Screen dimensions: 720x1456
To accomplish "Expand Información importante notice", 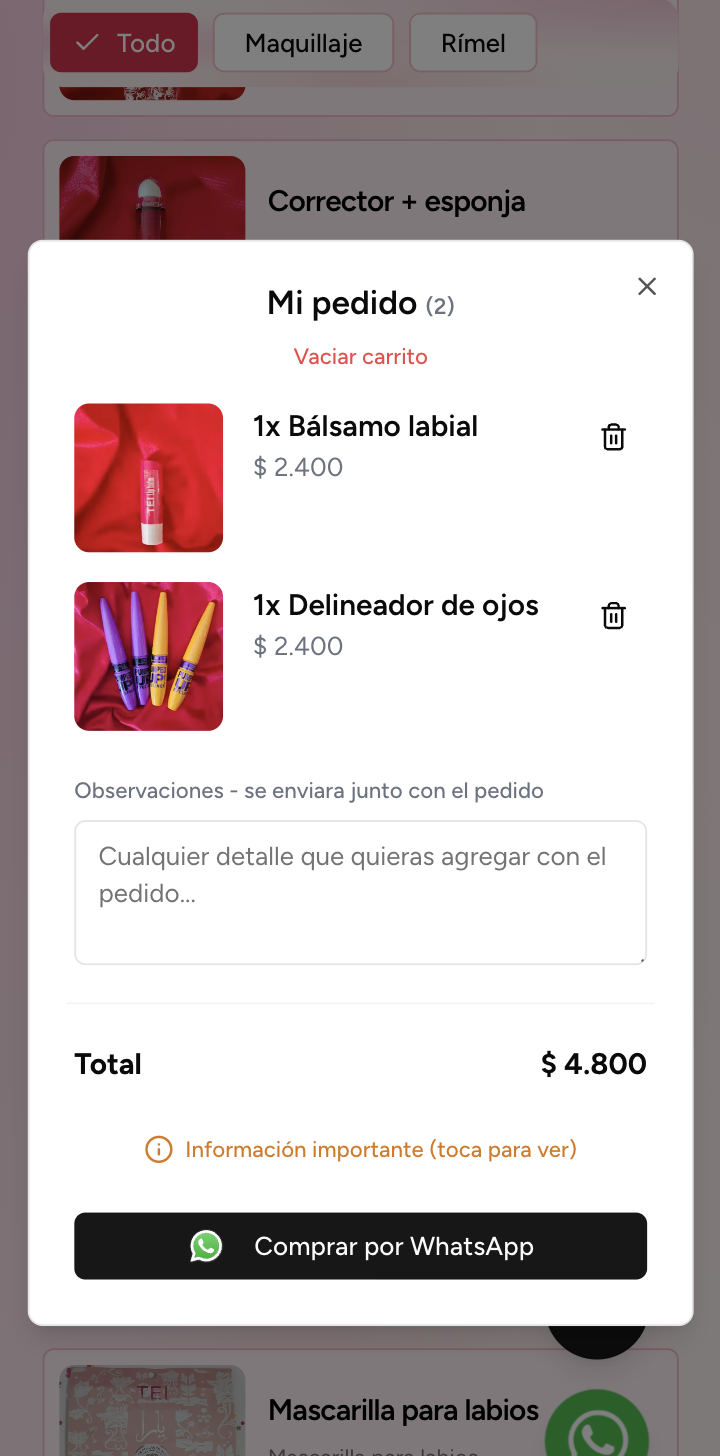I will 360,1150.
